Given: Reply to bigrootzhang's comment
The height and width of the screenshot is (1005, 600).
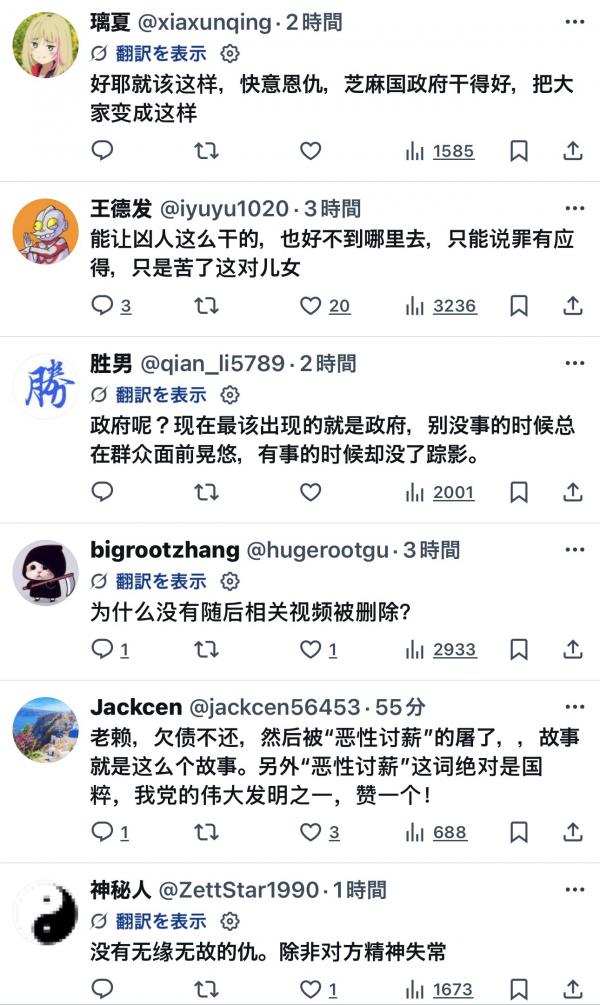Looking at the screenshot, I should pyautogui.click(x=103, y=650).
